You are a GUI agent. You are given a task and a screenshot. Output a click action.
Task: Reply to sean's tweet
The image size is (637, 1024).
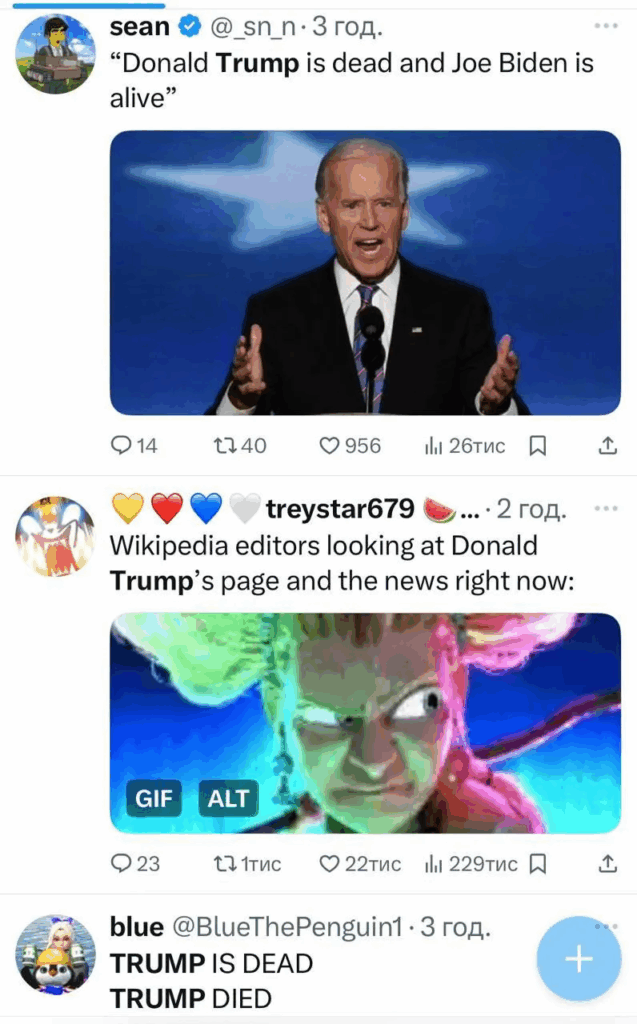coord(123,446)
